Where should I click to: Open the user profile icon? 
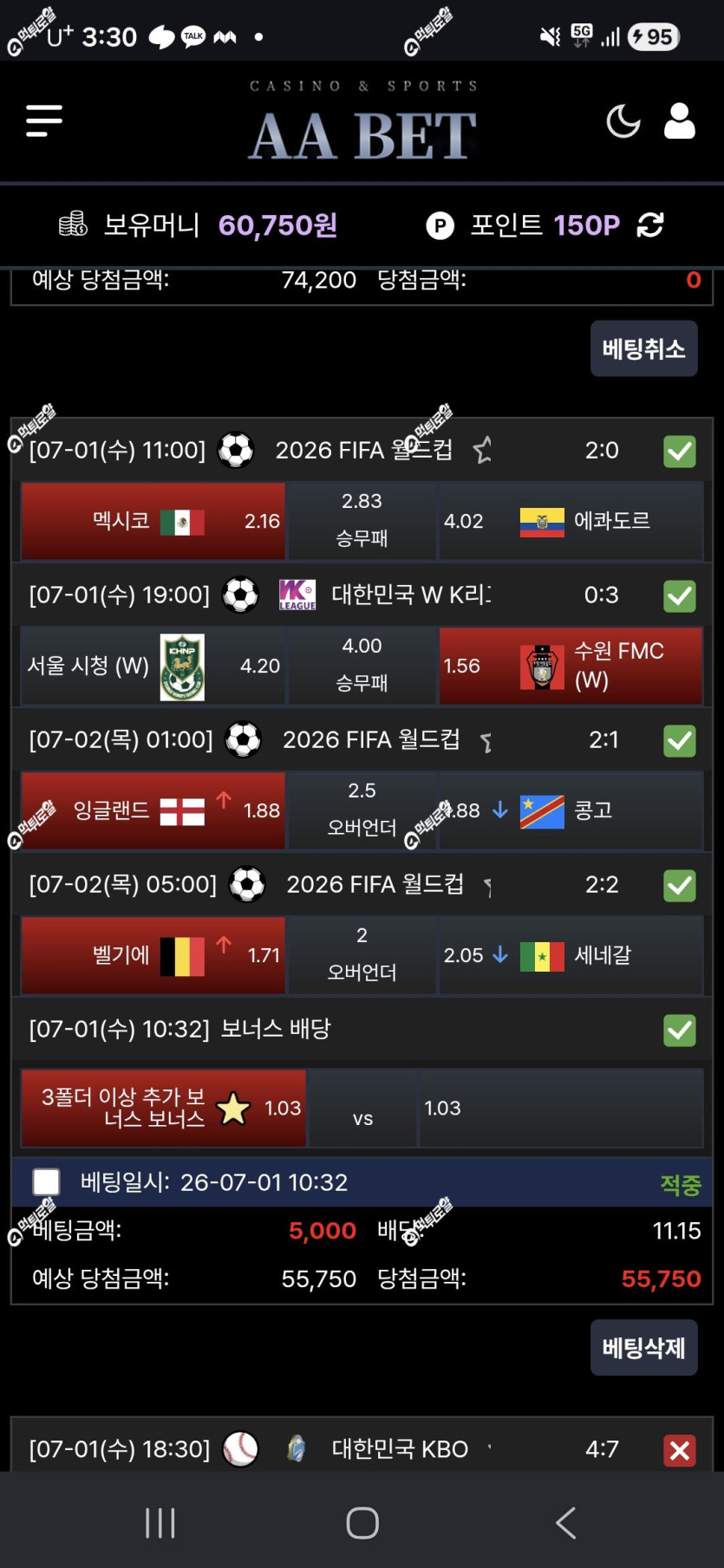pos(680,121)
